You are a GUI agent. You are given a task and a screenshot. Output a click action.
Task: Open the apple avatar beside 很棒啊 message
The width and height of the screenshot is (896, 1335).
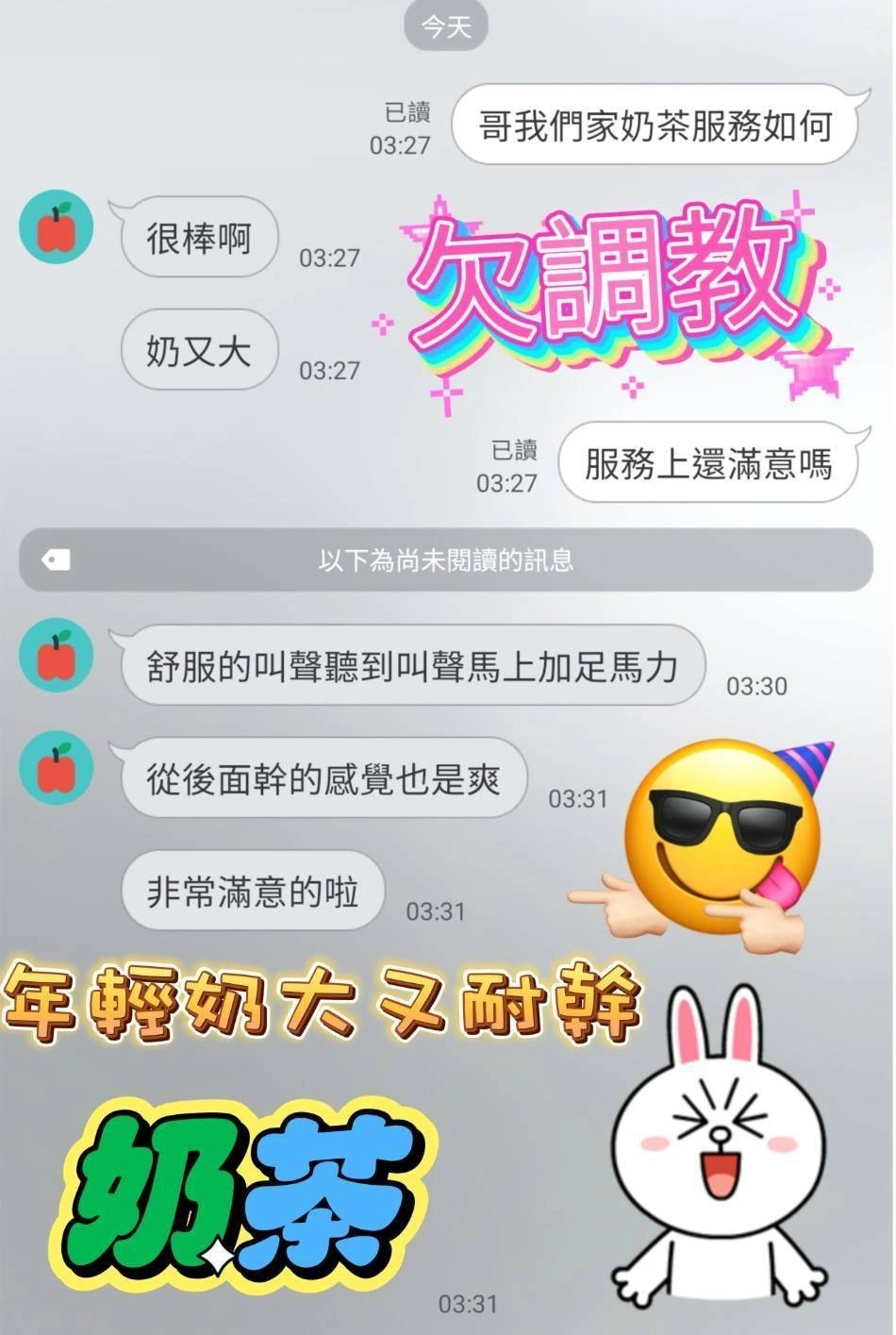tap(57, 227)
